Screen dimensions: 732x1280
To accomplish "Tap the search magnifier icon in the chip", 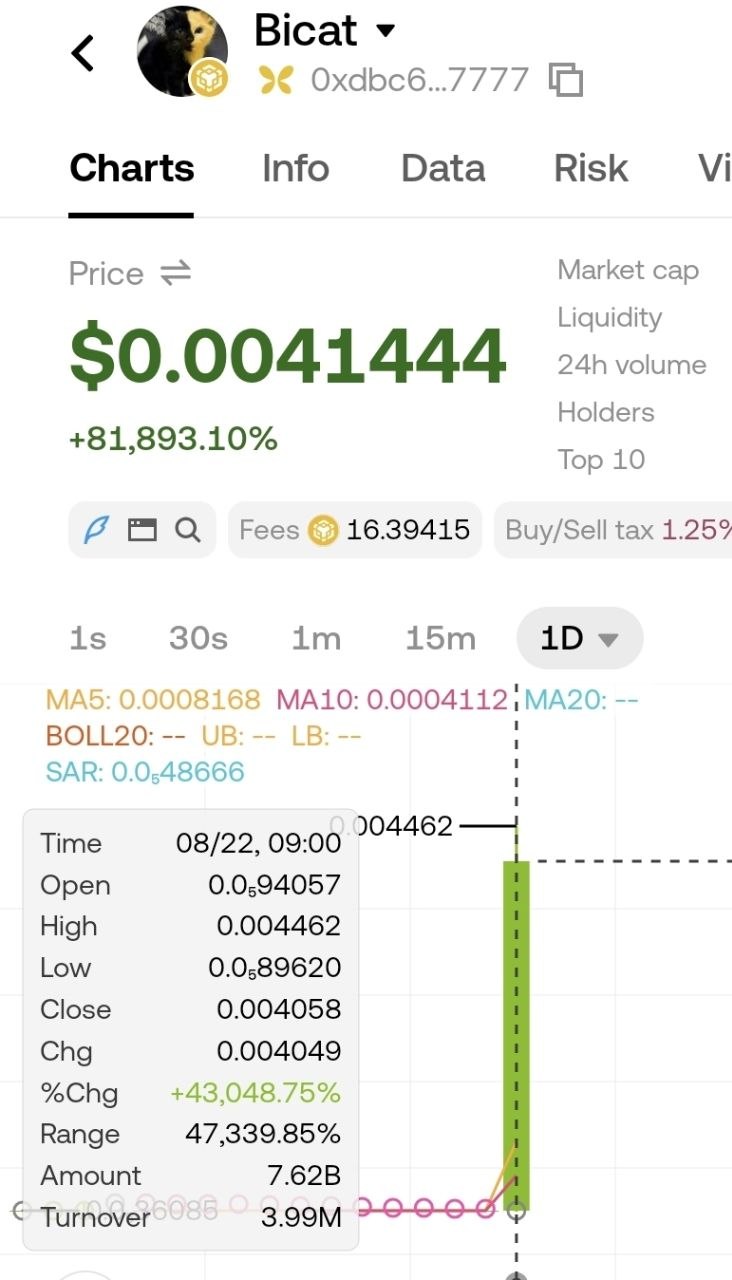I will pyautogui.click(x=188, y=530).
